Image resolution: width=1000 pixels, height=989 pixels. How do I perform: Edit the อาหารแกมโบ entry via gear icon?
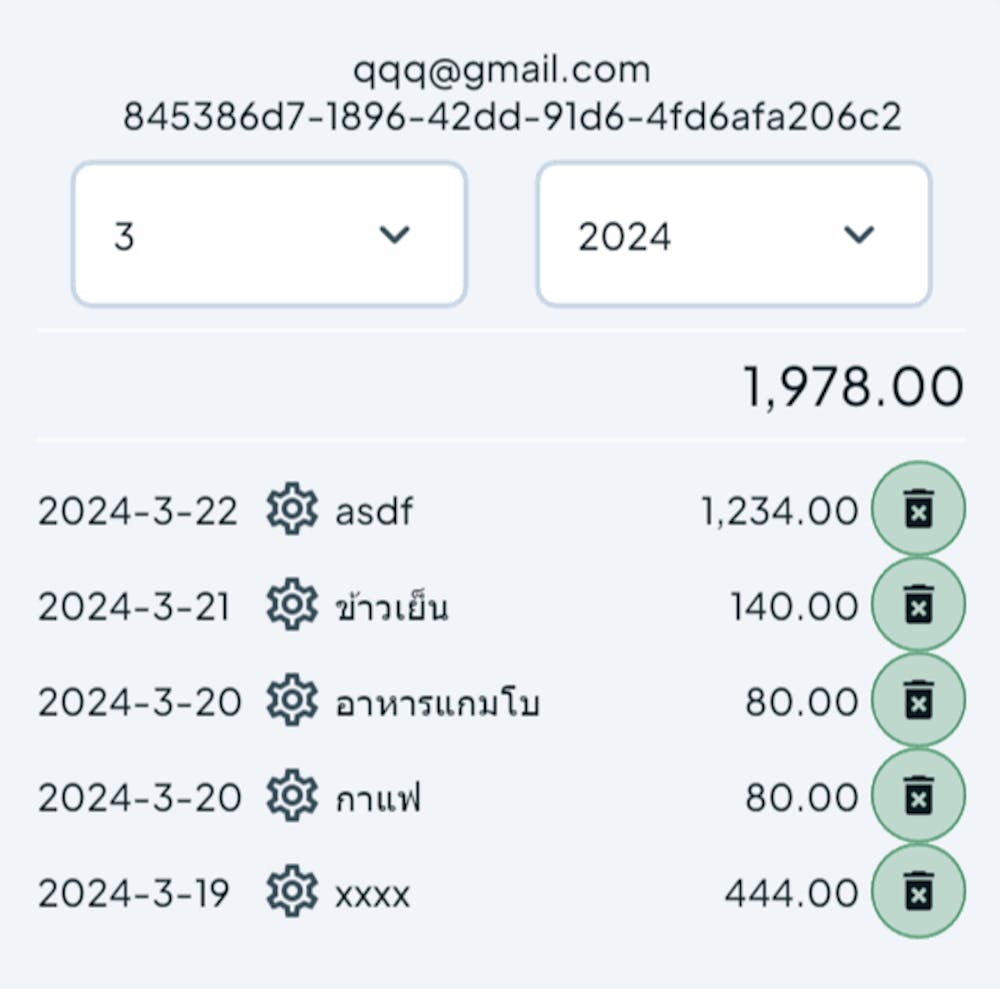click(x=292, y=701)
